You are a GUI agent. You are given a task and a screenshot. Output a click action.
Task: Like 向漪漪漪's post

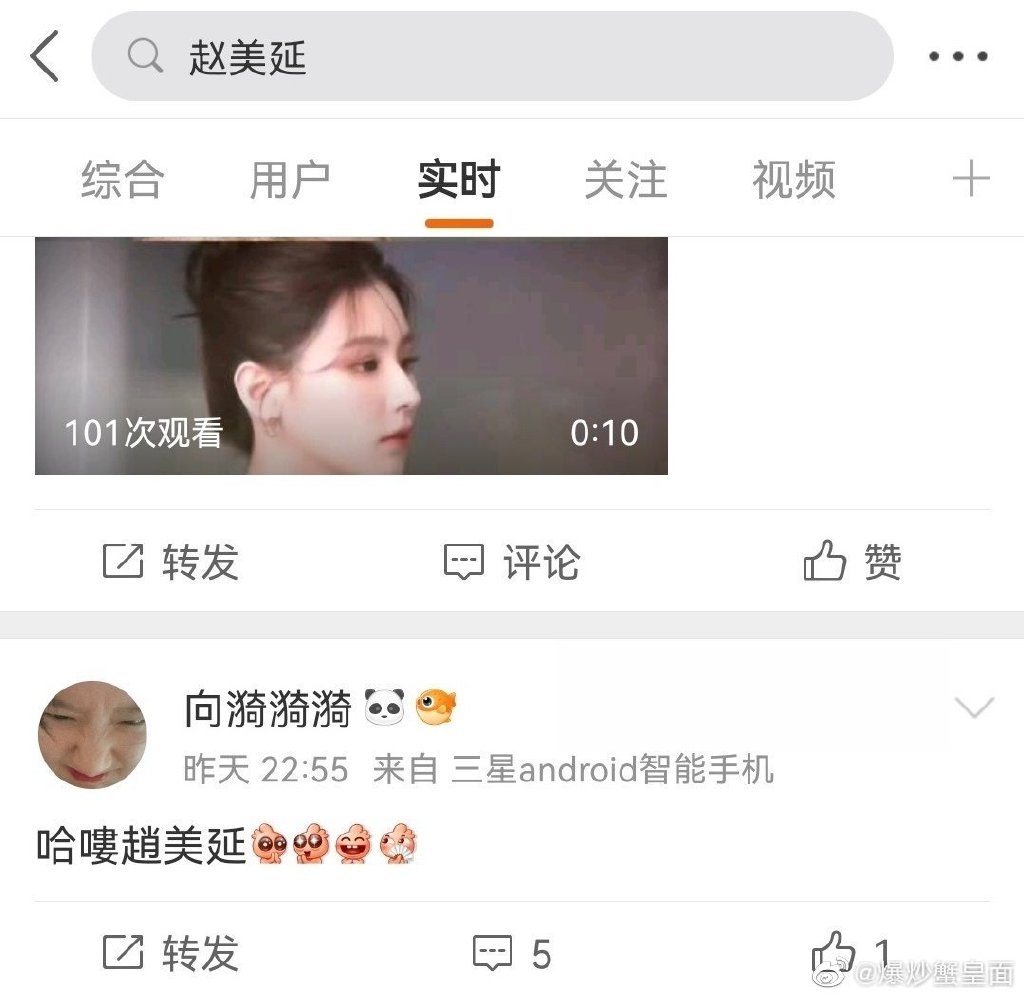[x=848, y=951]
